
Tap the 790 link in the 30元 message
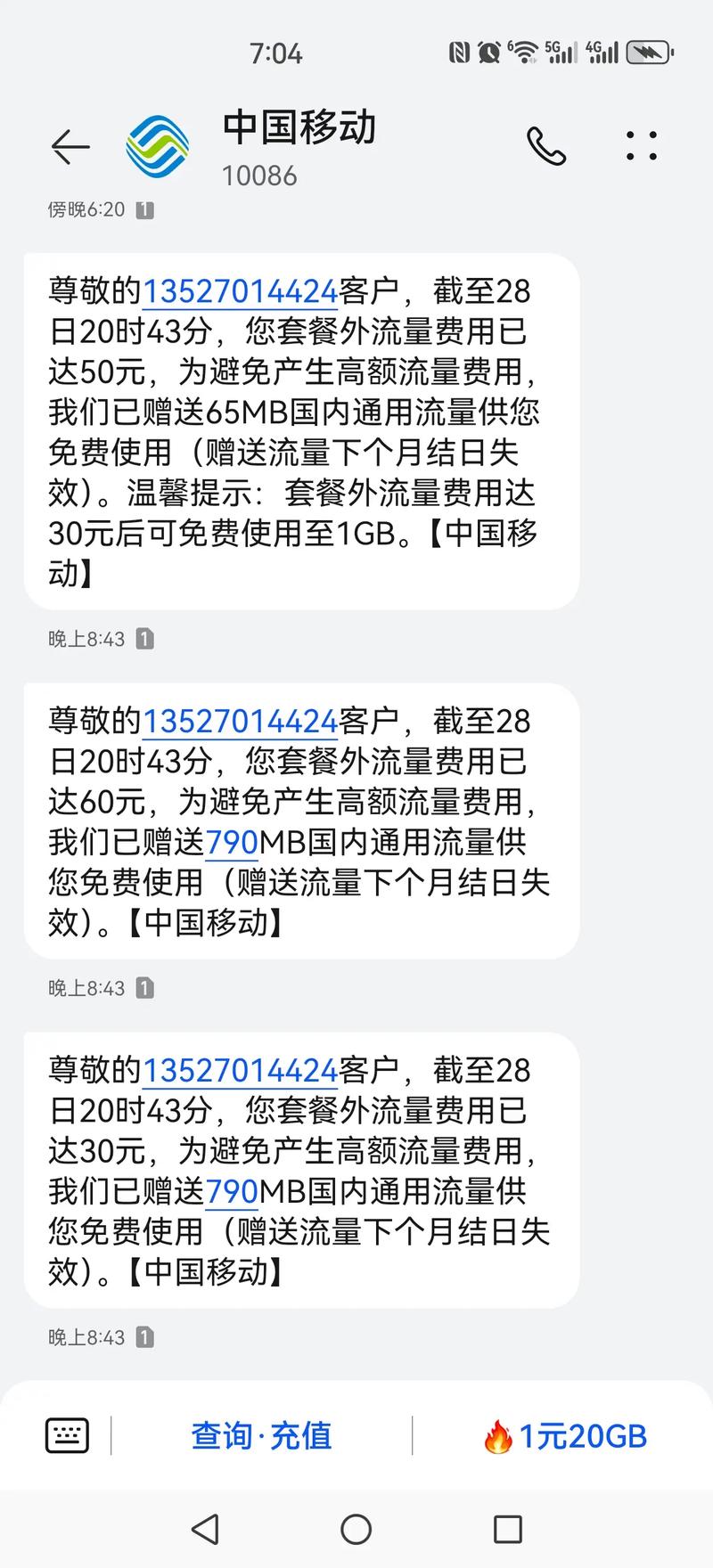tap(232, 1191)
